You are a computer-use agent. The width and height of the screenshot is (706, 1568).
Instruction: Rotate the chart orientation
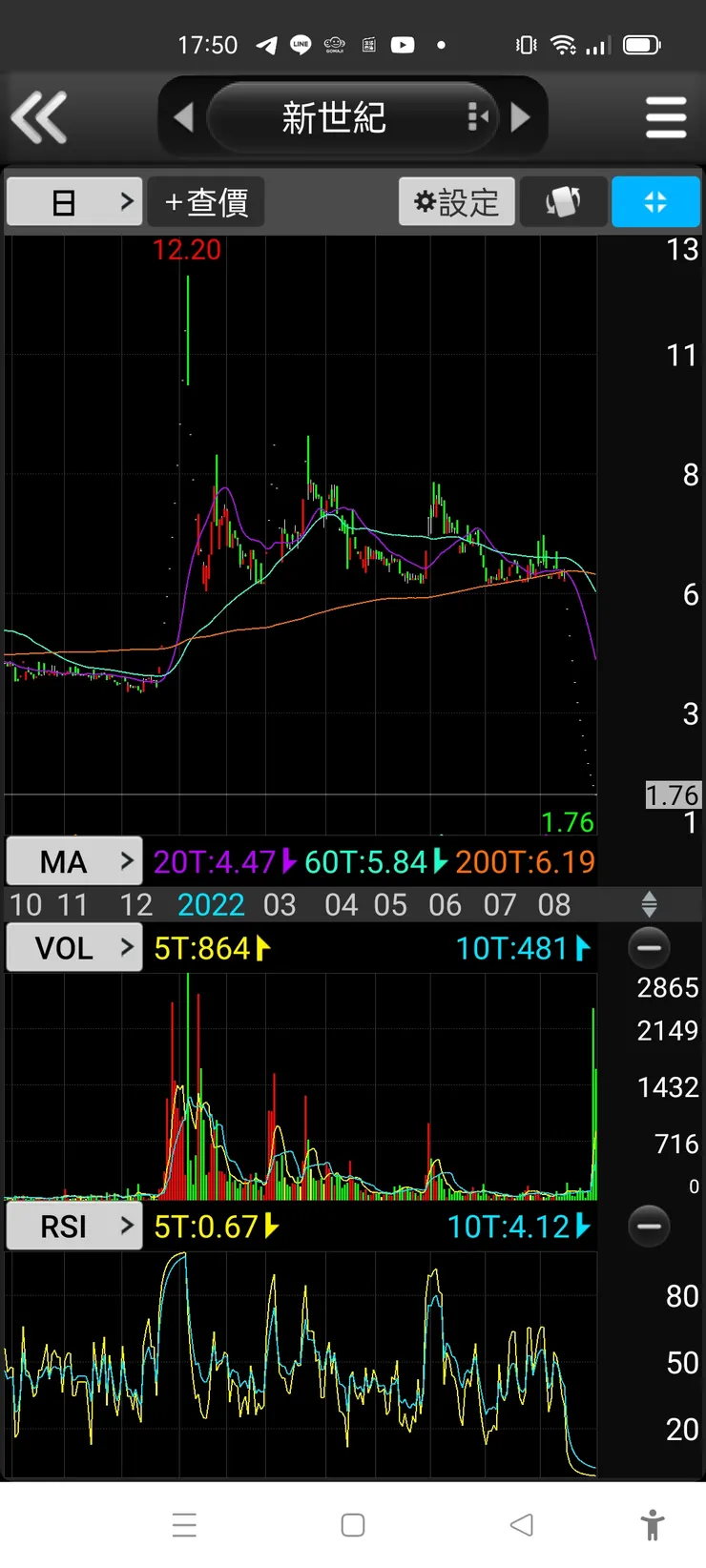563,202
